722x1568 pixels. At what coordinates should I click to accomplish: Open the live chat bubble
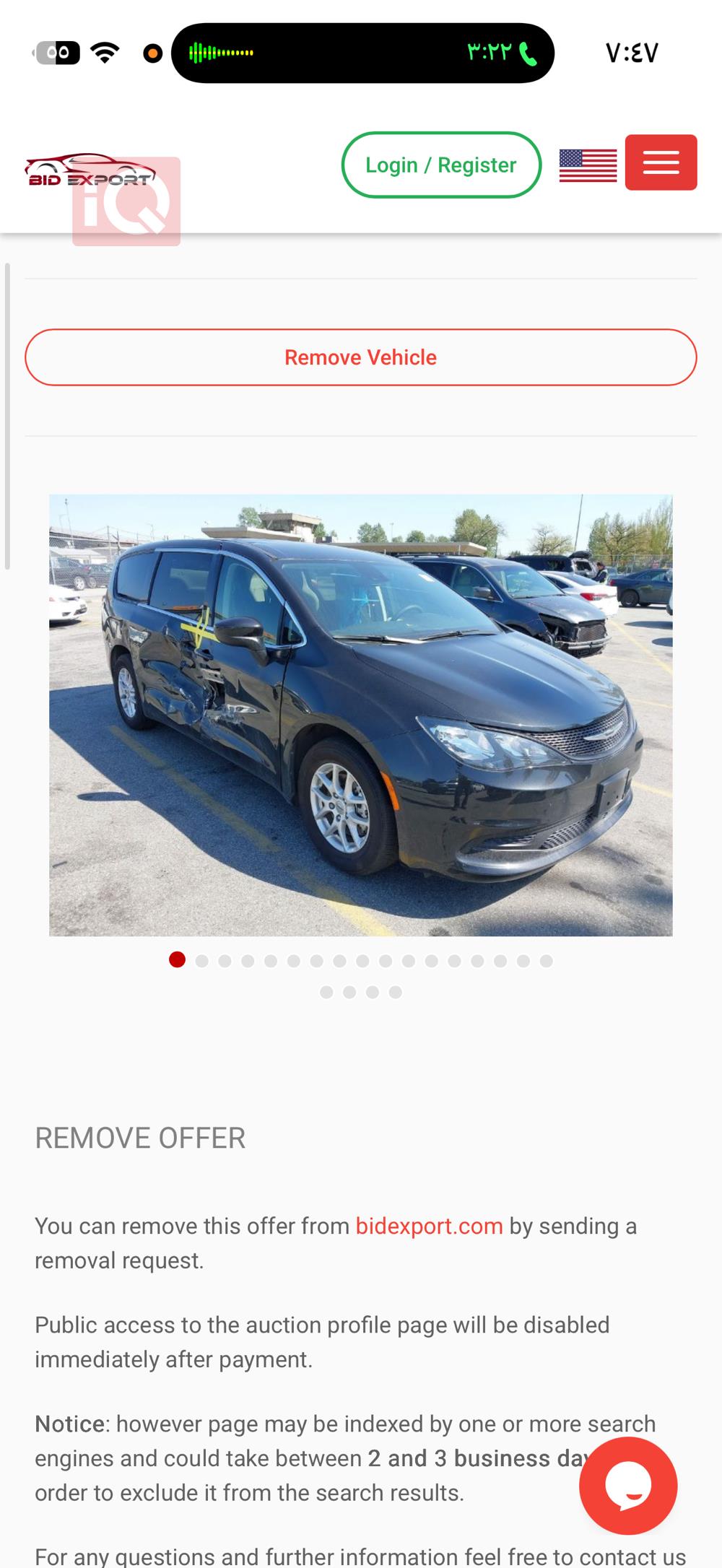pos(628,1486)
